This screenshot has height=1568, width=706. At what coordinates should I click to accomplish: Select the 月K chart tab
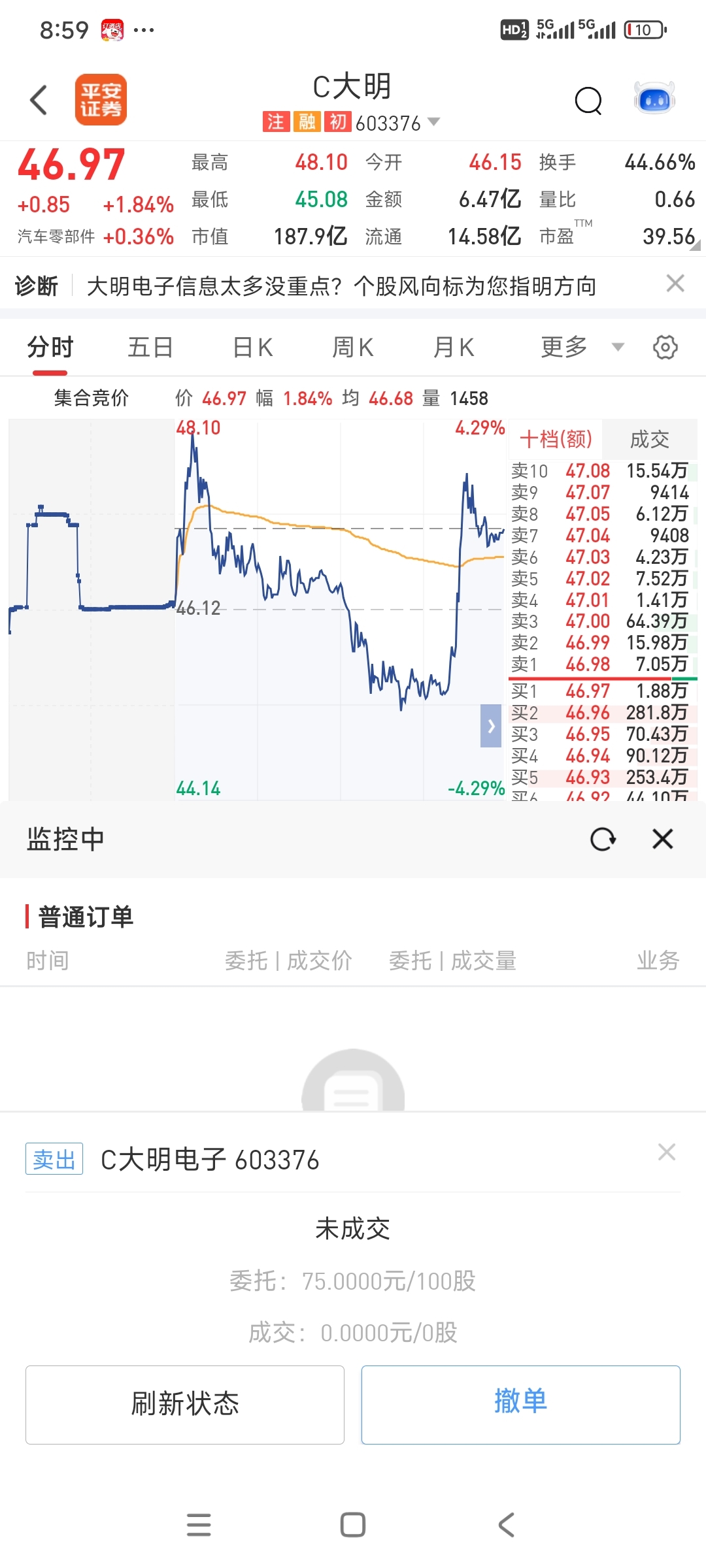click(454, 347)
